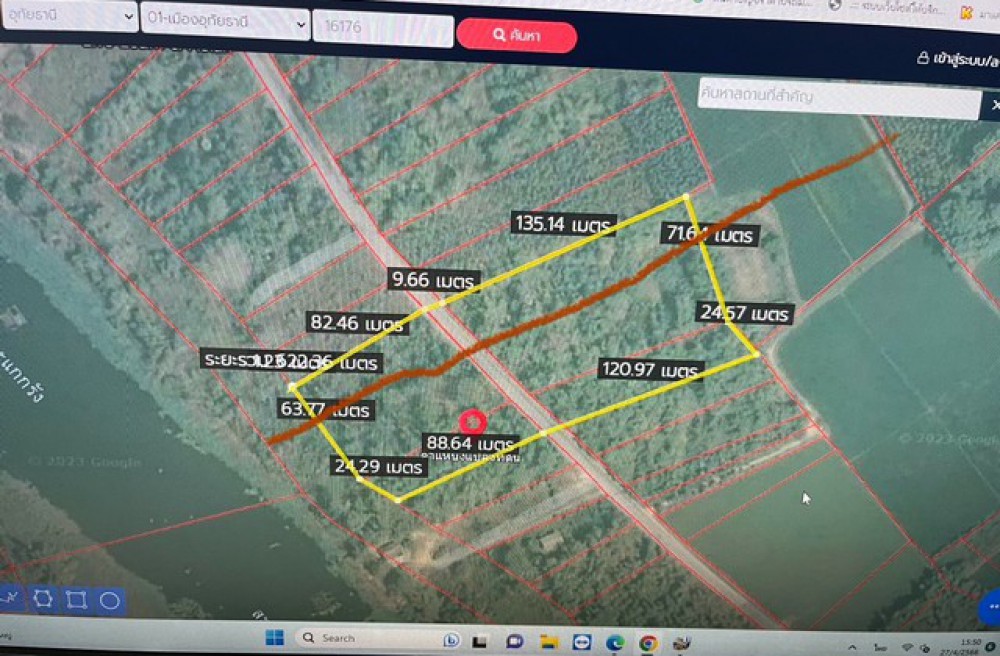Choose the line measuring tool

pyautogui.click(x=10, y=597)
